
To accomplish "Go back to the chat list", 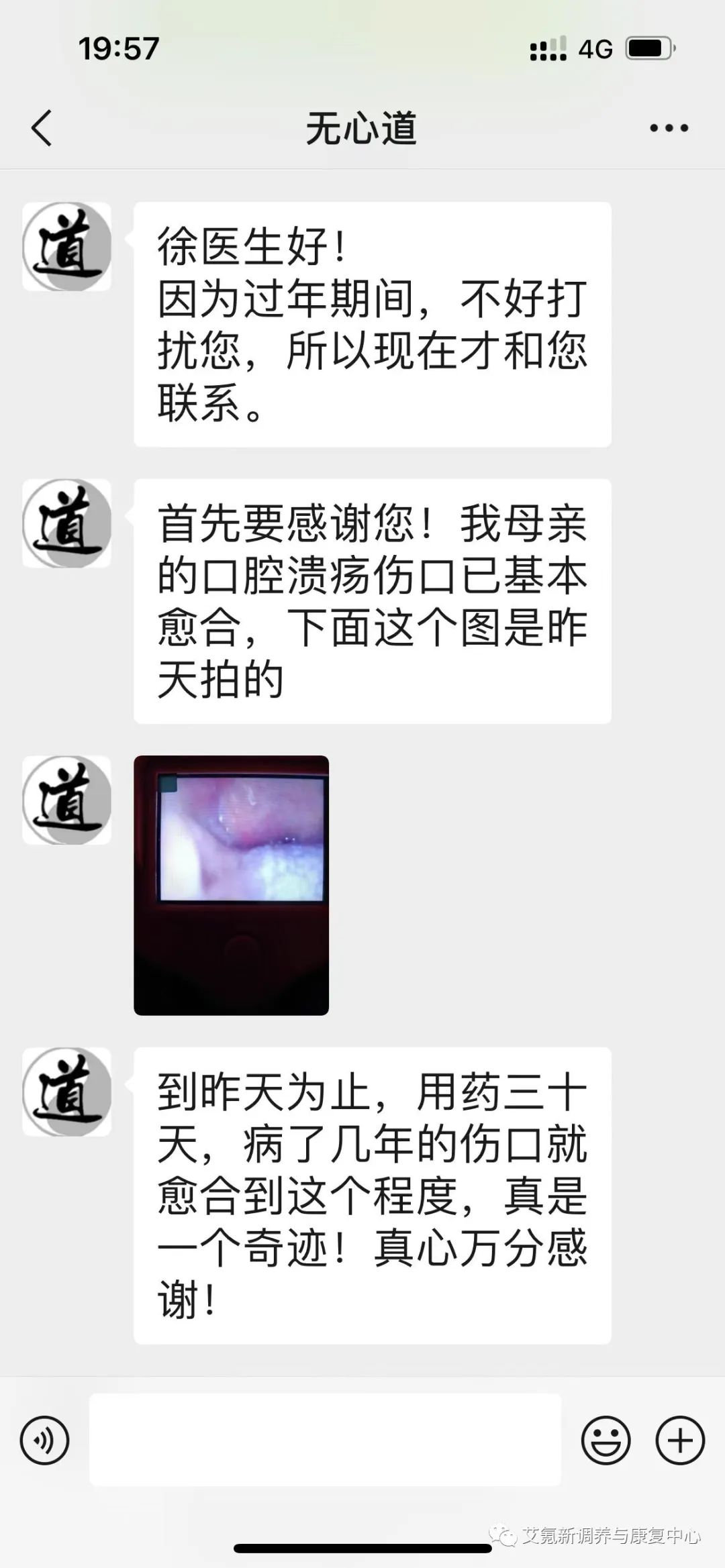I will pos(42,127).
